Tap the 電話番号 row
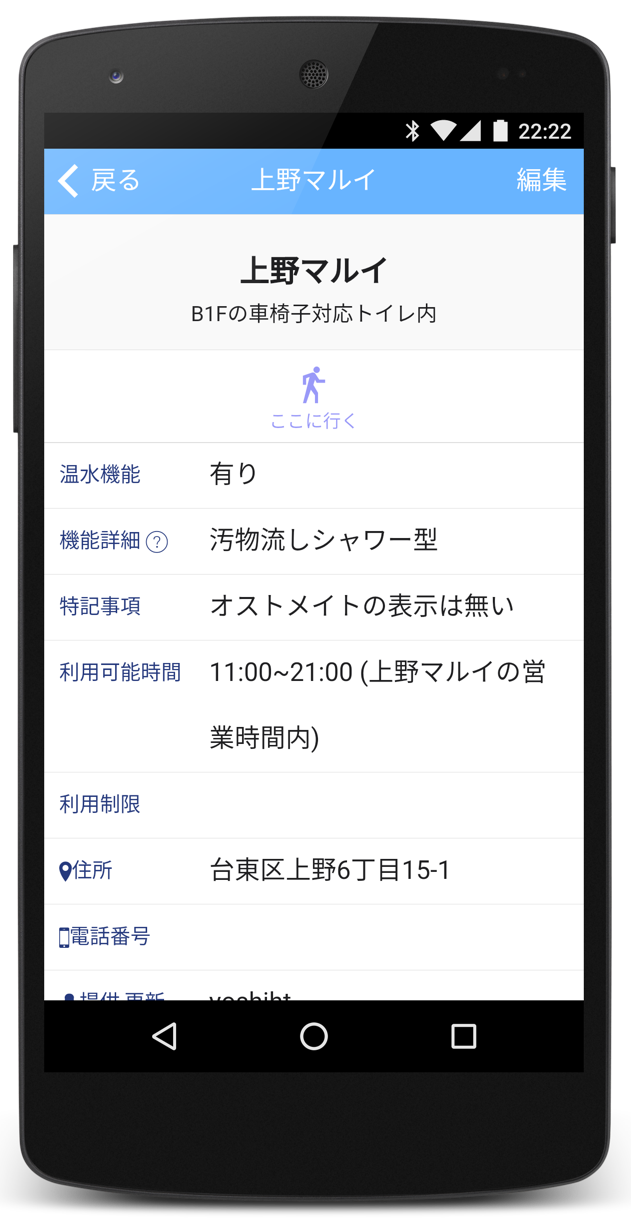This screenshot has height=1220, width=631. click(x=314, y=937)
